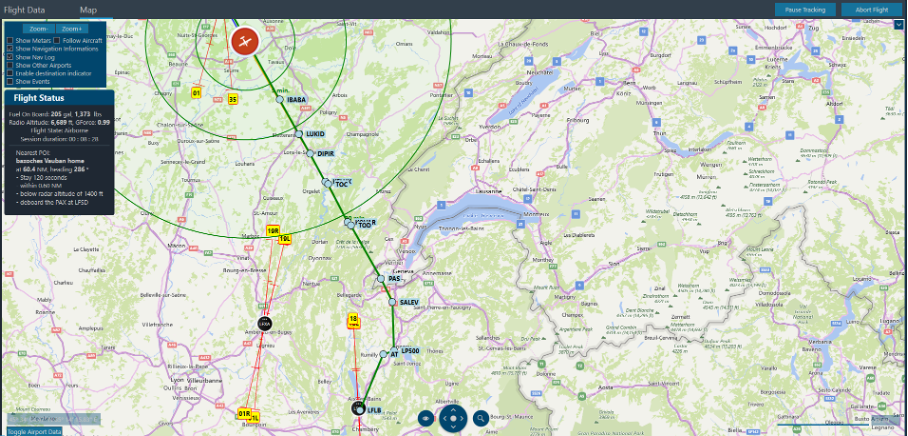Zoom in with the Zoom+ button
The image size is (908, 436).
pyautogui.click(x=71, y=30)
